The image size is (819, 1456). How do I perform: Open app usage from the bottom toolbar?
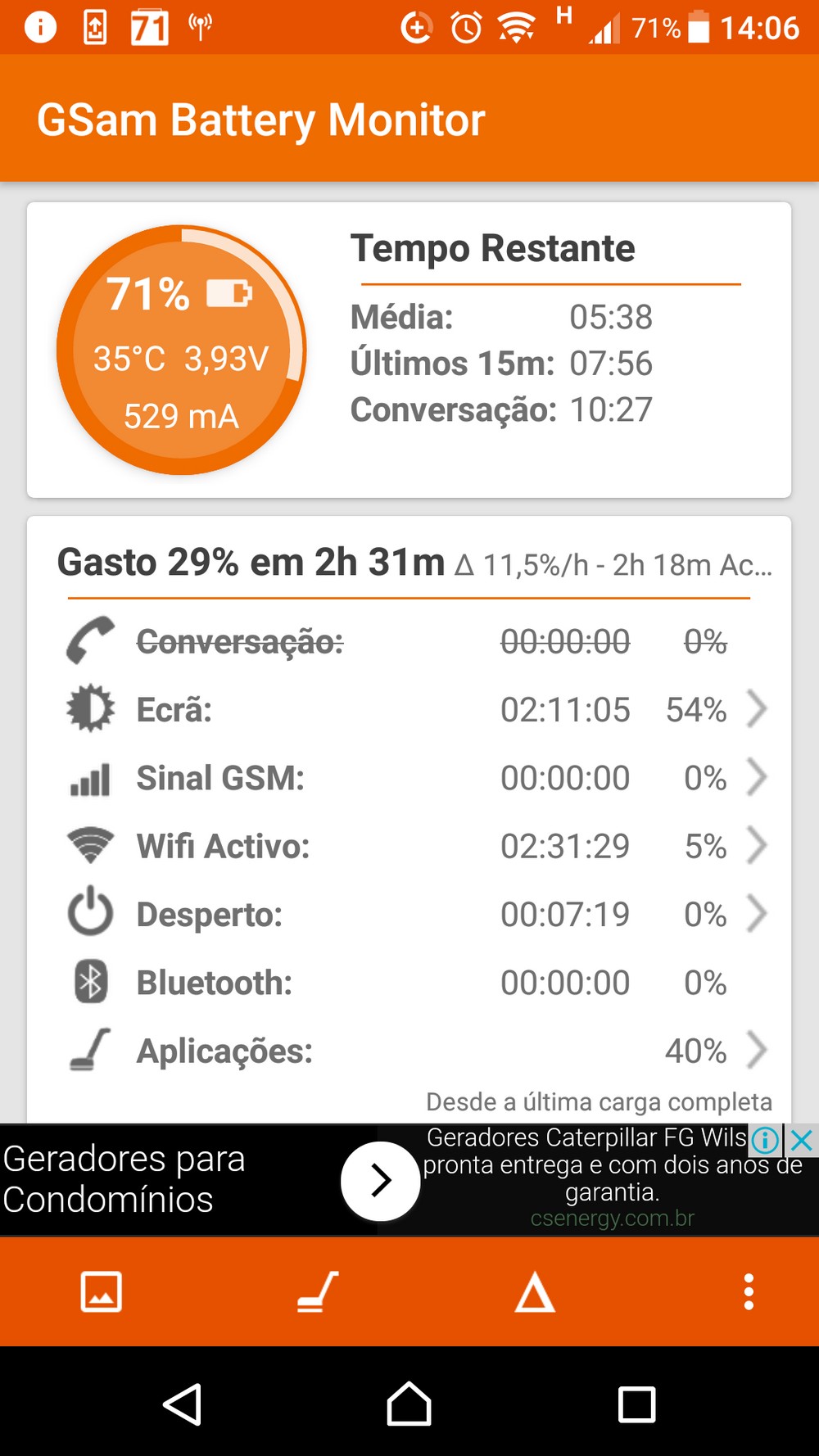pyautogui.click(x=318, y=1292)
